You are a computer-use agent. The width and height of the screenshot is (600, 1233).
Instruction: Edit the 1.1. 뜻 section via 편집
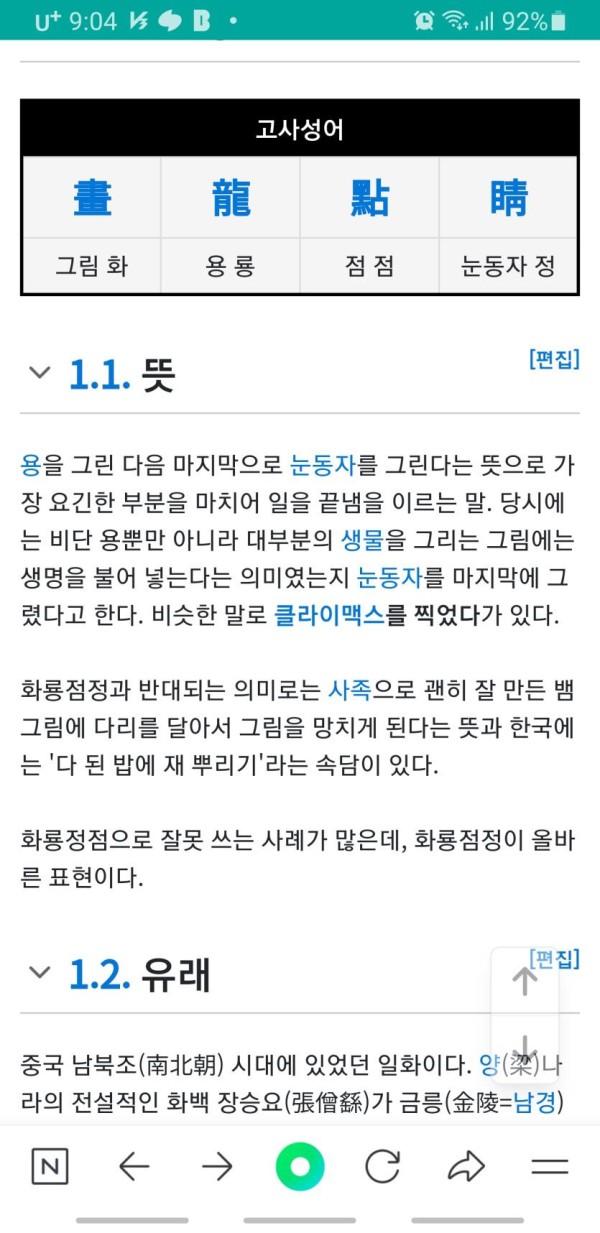[x=554, y=360]
